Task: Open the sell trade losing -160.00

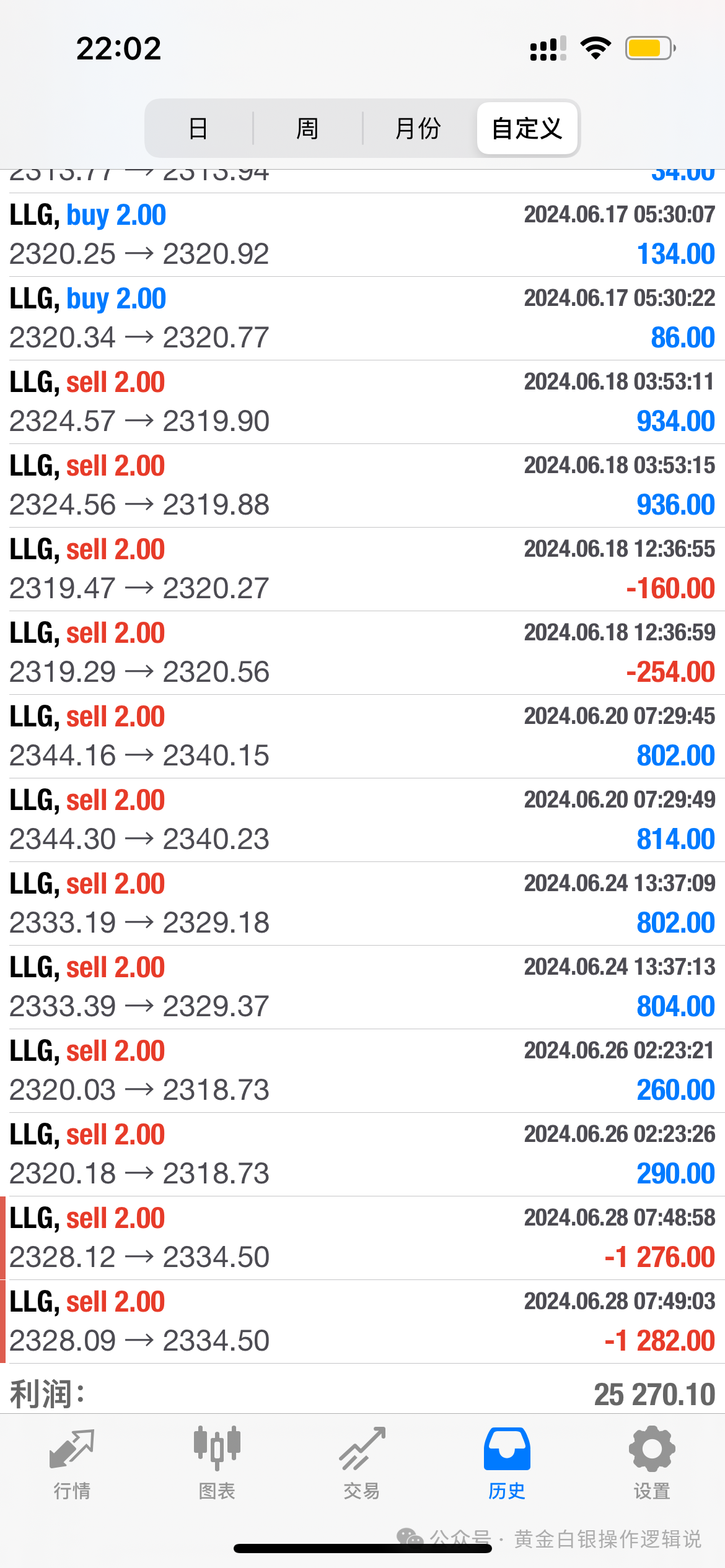Action: (x=362, y=569)
